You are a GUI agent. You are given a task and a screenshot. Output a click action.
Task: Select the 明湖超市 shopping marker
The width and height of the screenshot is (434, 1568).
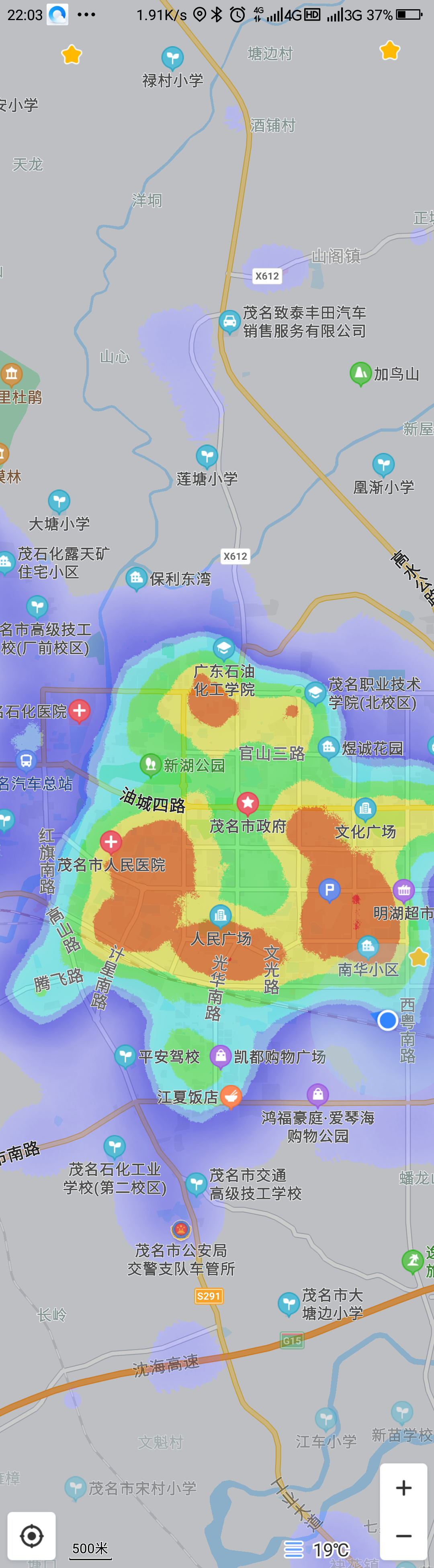tap(403, 891)
